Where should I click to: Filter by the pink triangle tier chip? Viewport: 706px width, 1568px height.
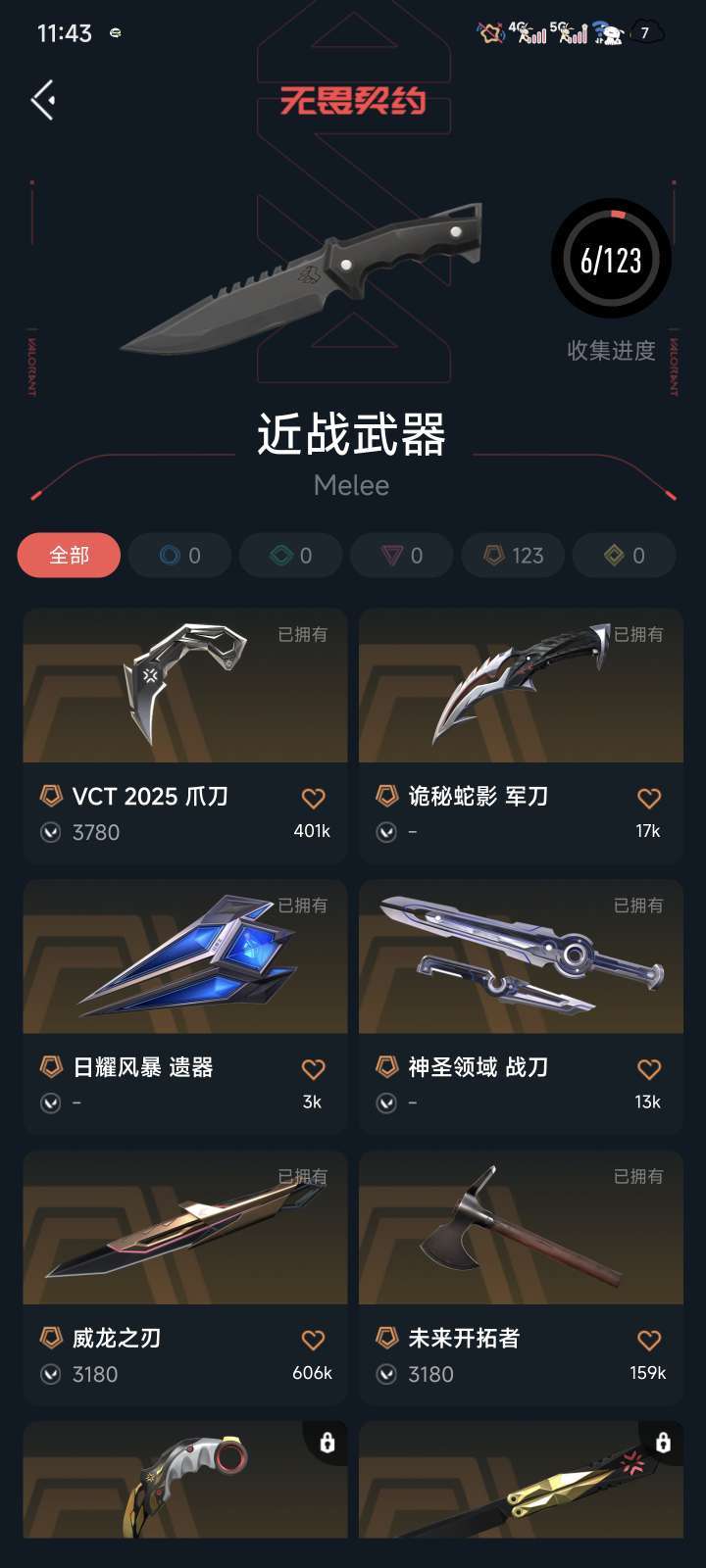[x=401, y=556]
